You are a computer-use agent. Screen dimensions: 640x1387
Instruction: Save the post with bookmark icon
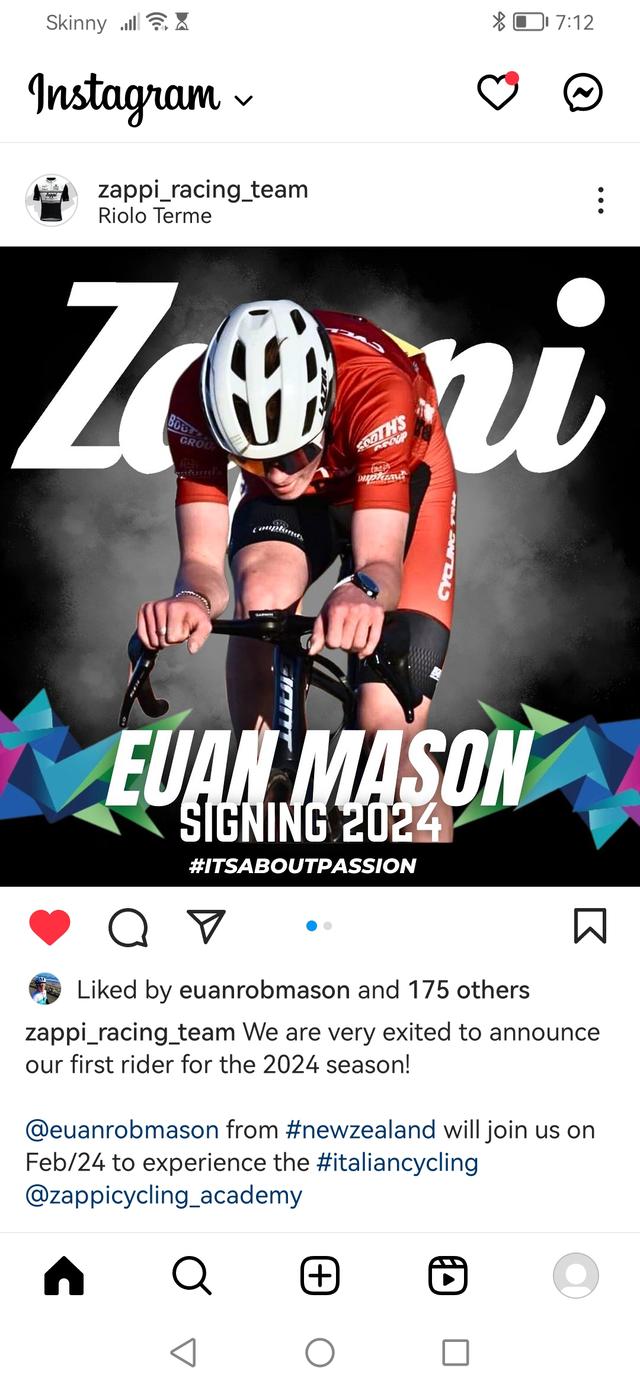coord(590,926)
